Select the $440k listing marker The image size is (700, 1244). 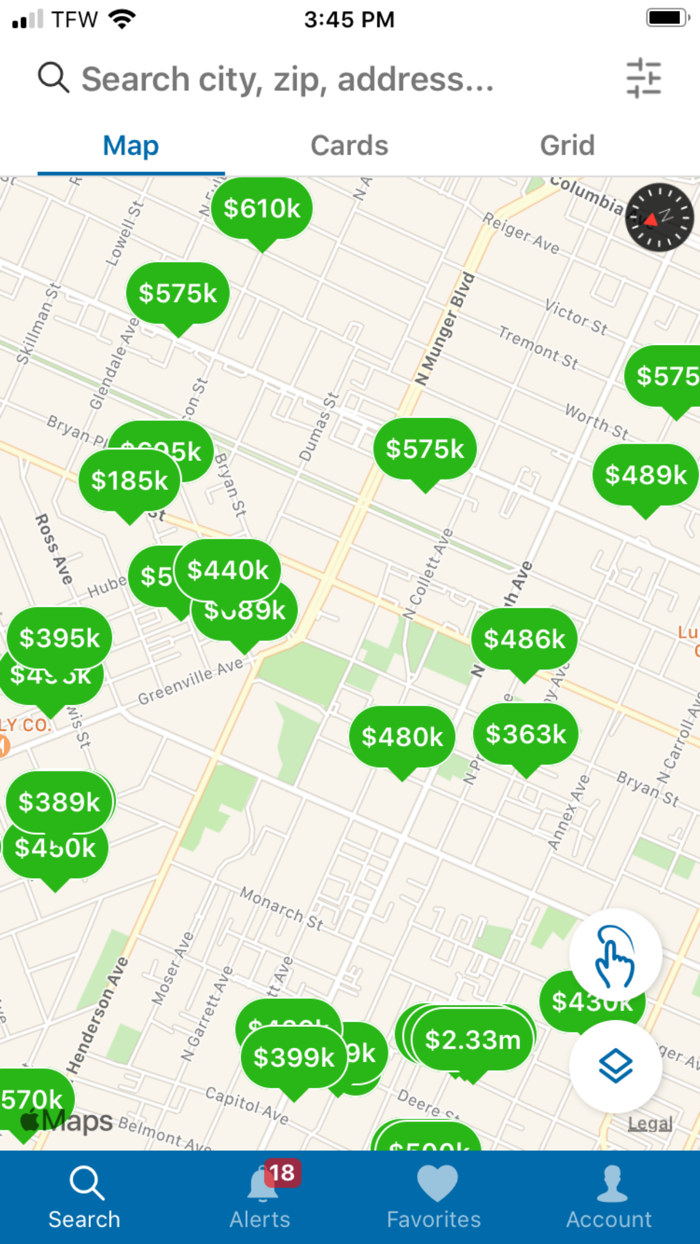click(x=228, y=570)
